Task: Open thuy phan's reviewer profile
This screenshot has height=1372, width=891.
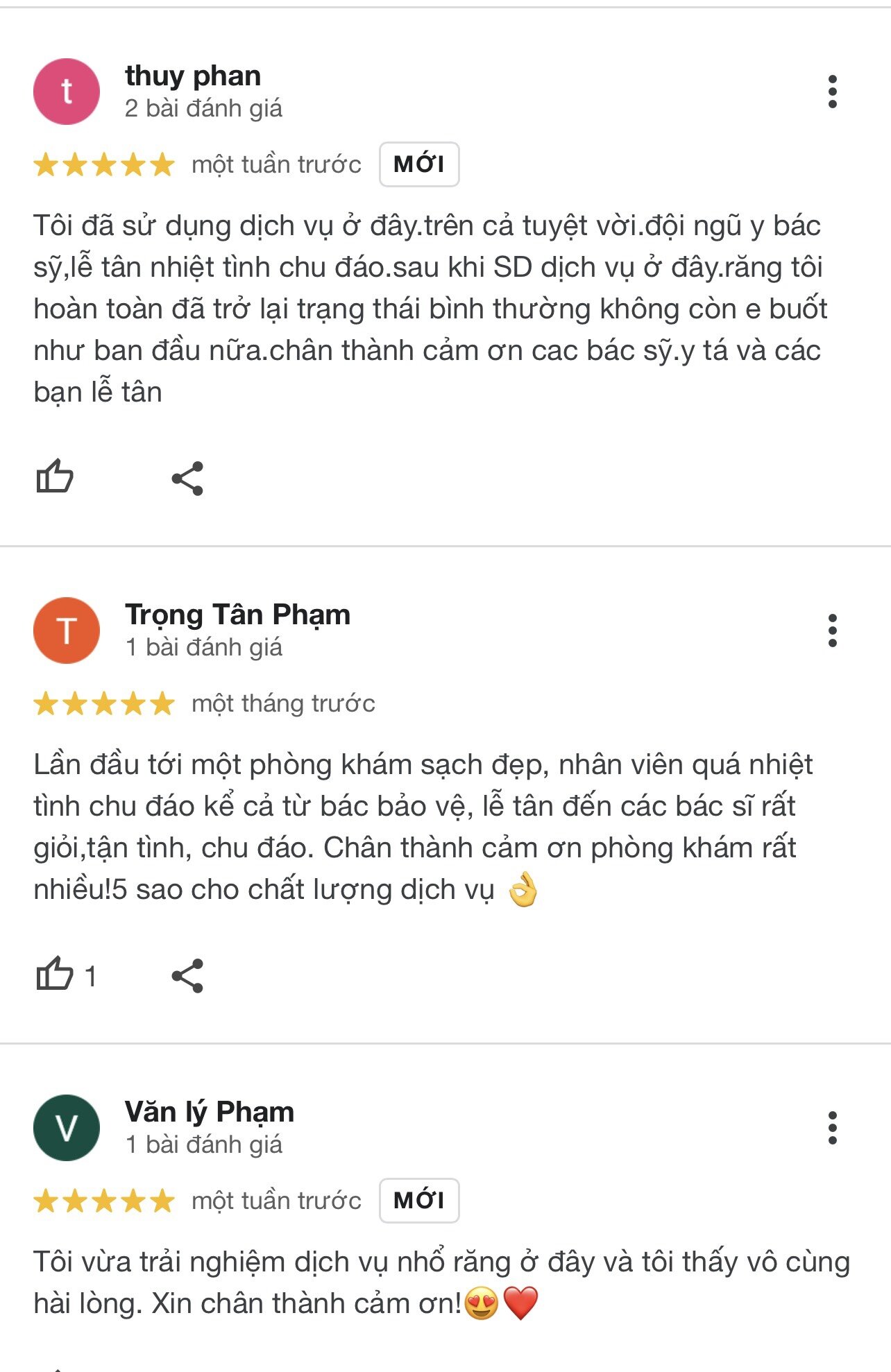Action: (x=193, y=76)
